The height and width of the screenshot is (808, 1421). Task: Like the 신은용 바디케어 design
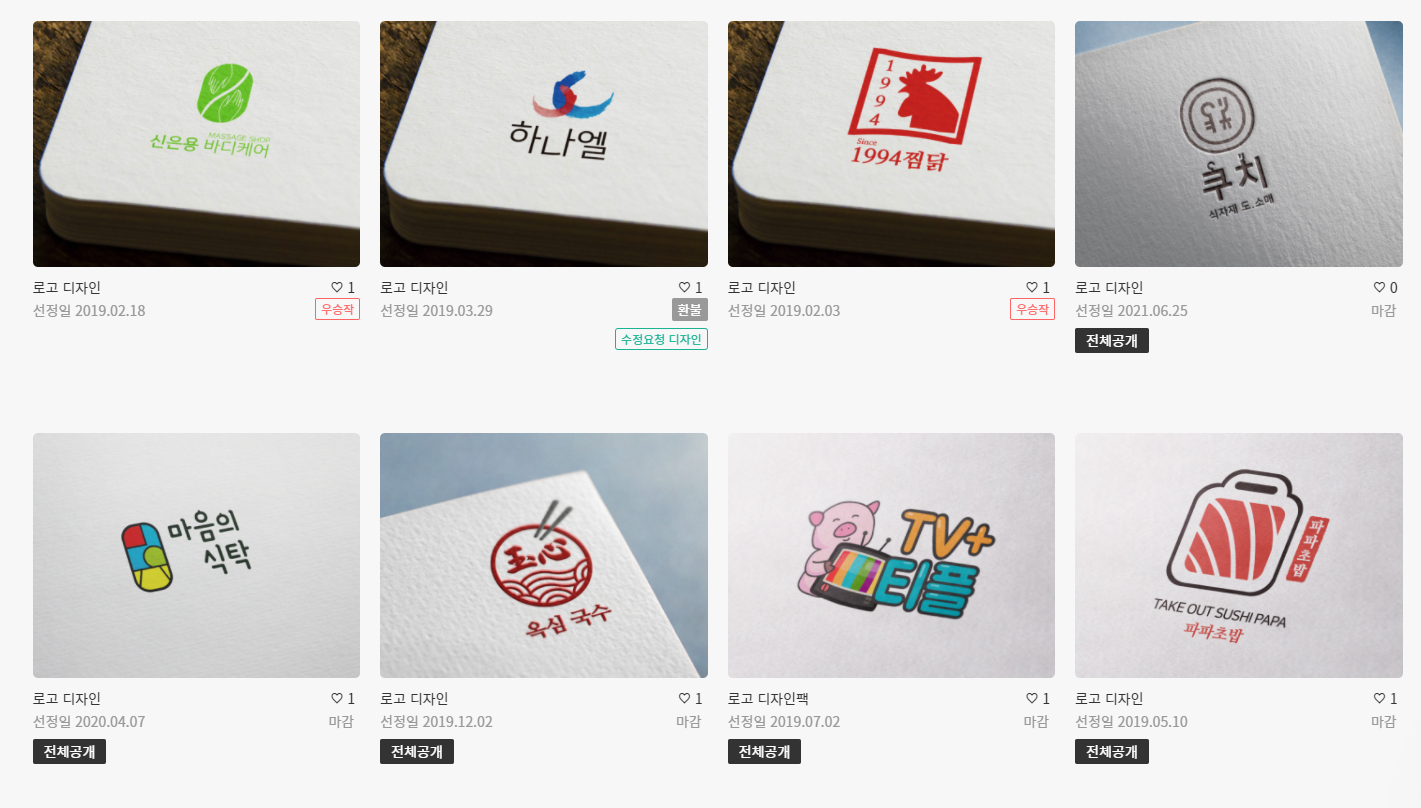click(x=336, y=288)
